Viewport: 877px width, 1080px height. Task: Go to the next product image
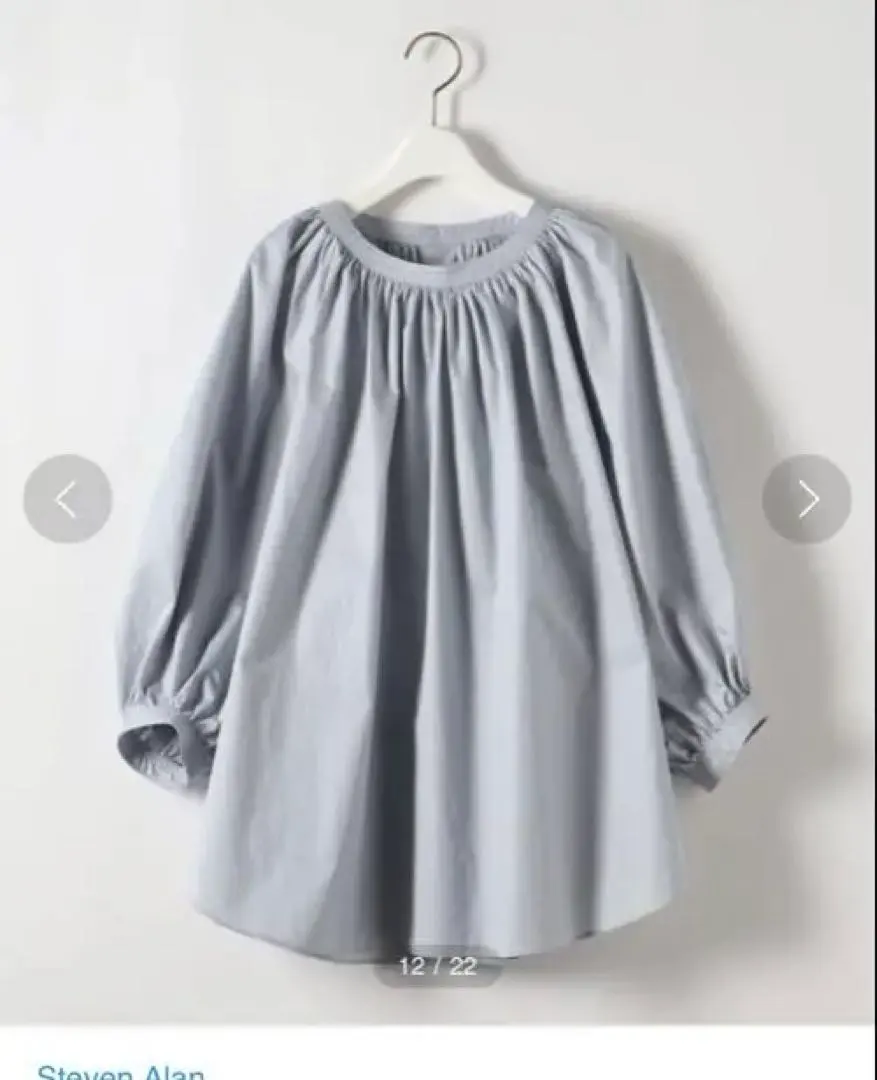807,499
